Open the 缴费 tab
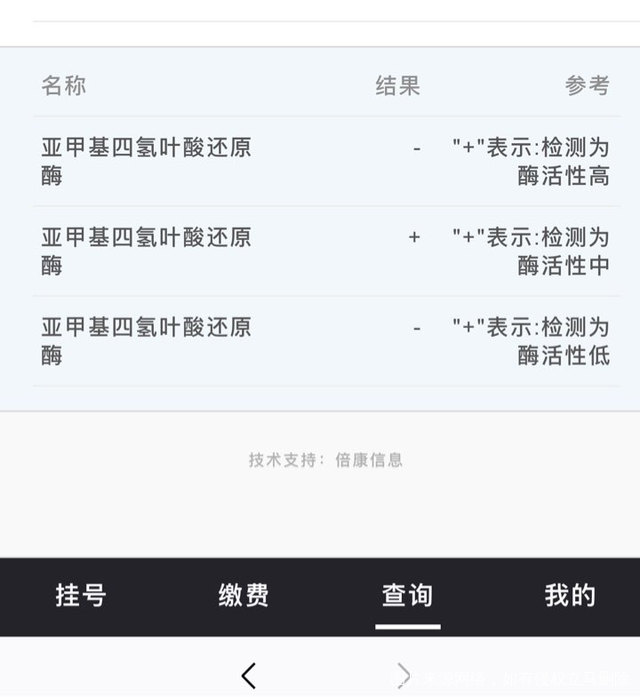Viewport: 640px width, 697px height. [243, 596]
